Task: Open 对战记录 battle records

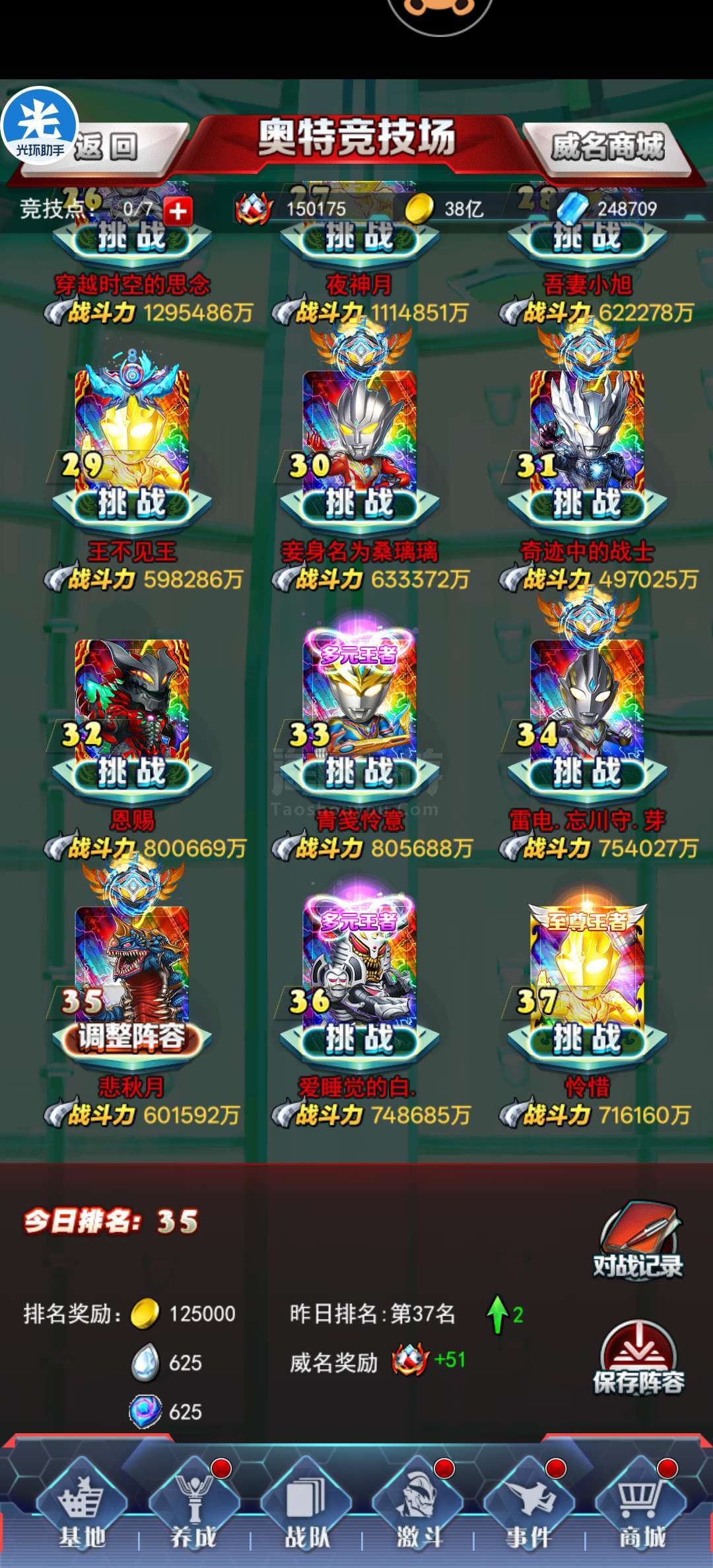Action: 638,1242
